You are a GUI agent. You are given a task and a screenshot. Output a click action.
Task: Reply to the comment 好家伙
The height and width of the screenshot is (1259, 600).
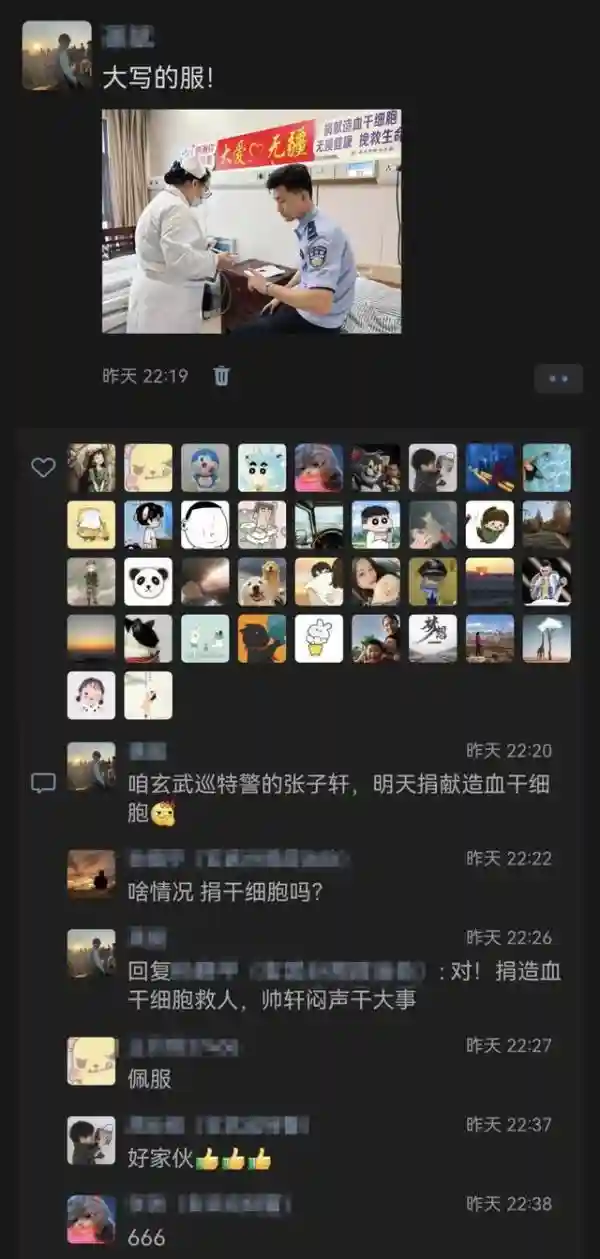tap(200, 1159)
